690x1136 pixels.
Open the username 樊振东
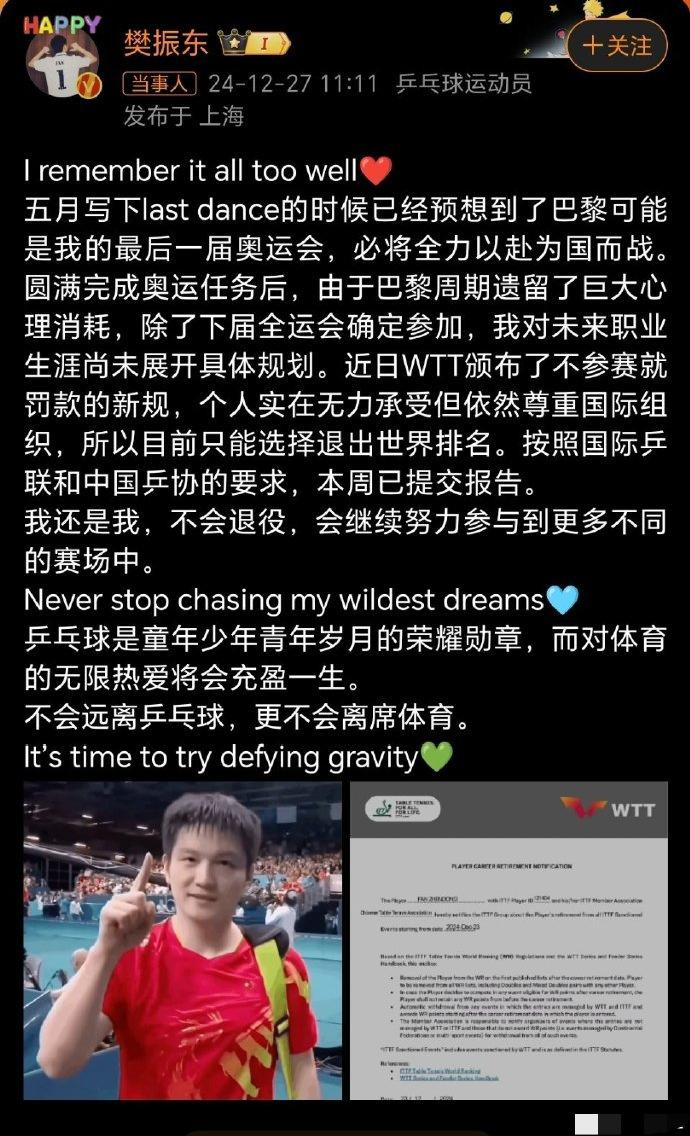(165, 44)
